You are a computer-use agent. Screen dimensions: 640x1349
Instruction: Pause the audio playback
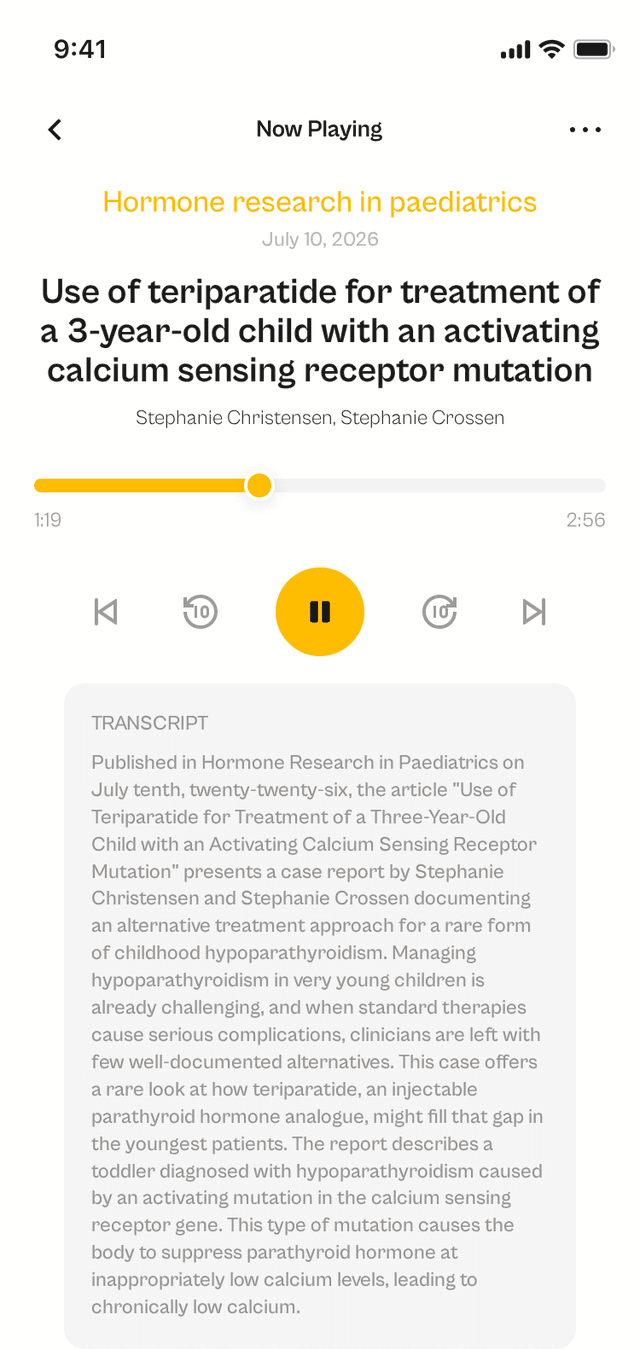pyautogui.click(x=320, y=612)
